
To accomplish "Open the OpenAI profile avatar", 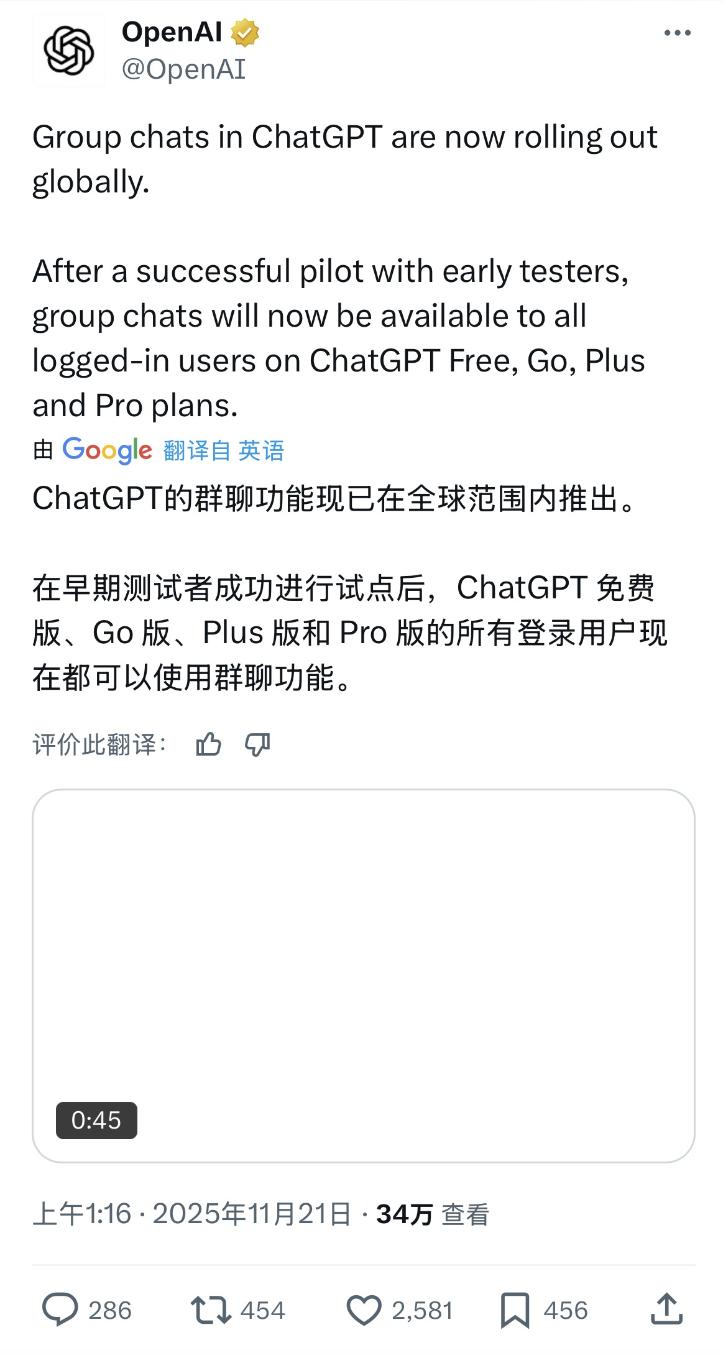I will [69, 51].
